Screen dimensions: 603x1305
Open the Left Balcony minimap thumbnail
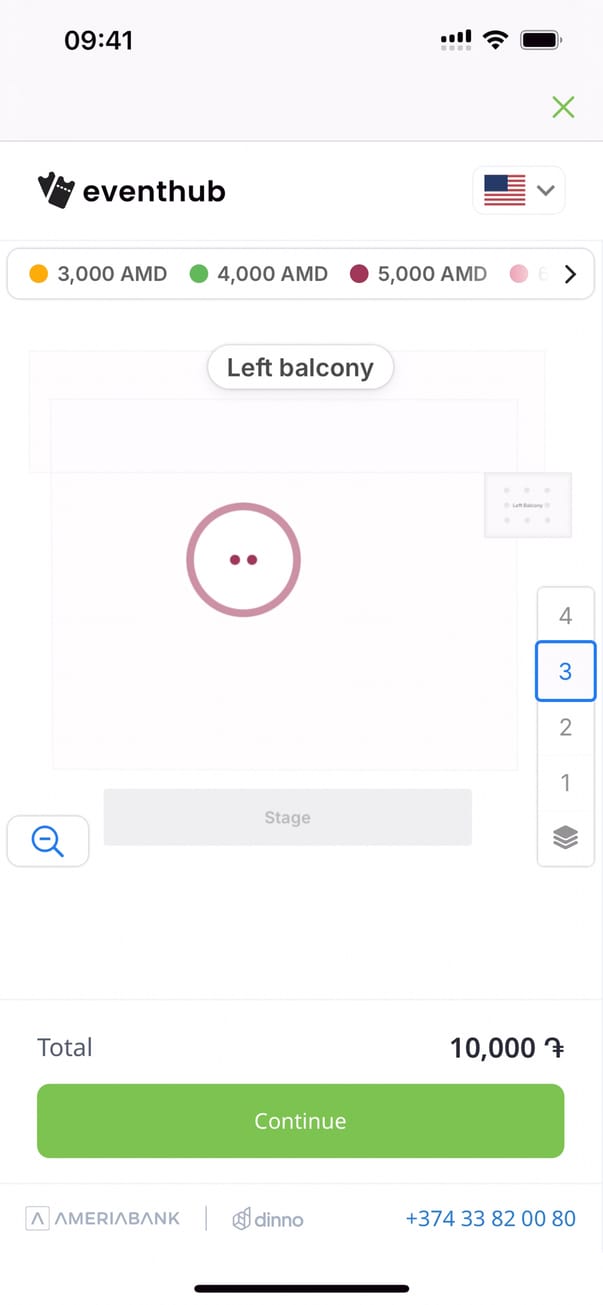527,505
